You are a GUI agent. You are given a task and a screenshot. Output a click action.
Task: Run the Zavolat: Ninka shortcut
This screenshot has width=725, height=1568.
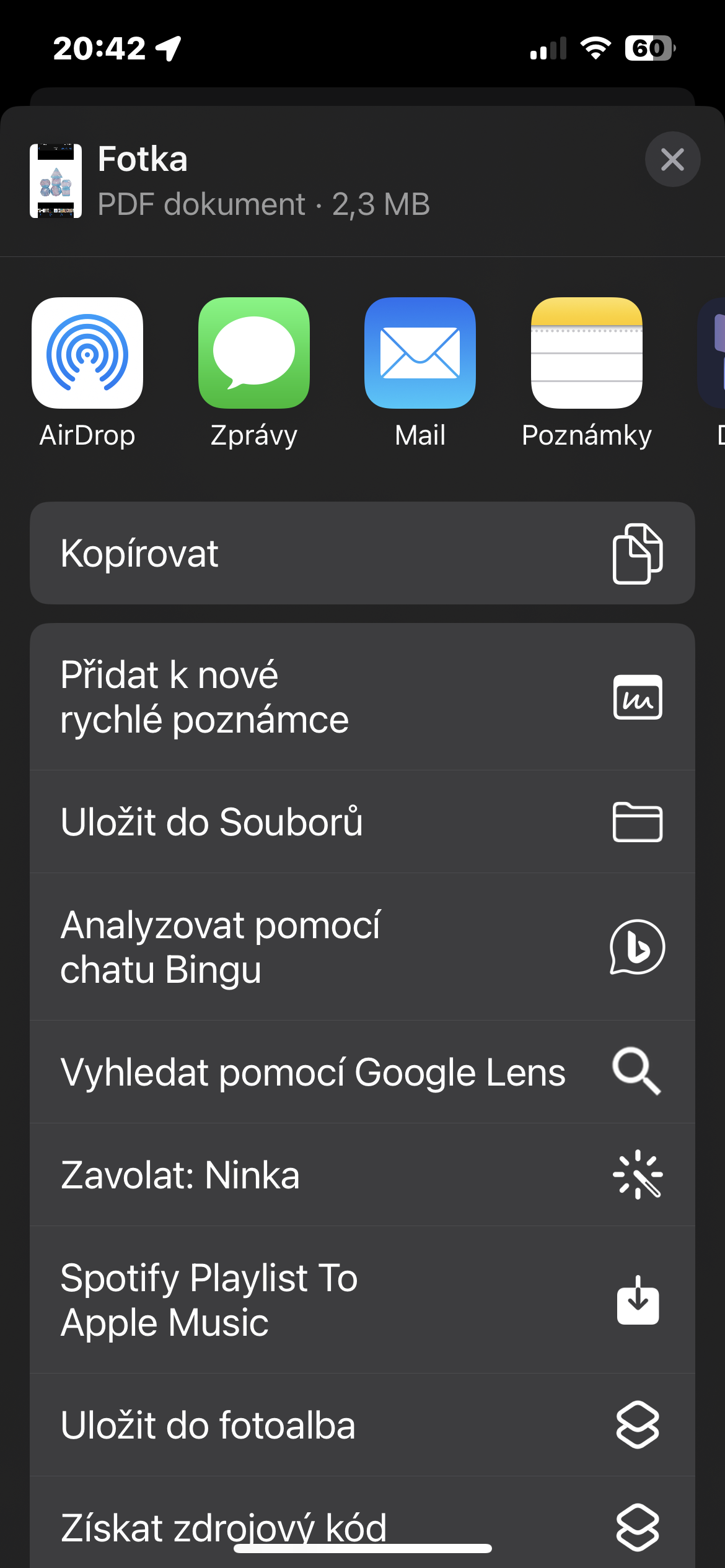[x=362, y=1175]
